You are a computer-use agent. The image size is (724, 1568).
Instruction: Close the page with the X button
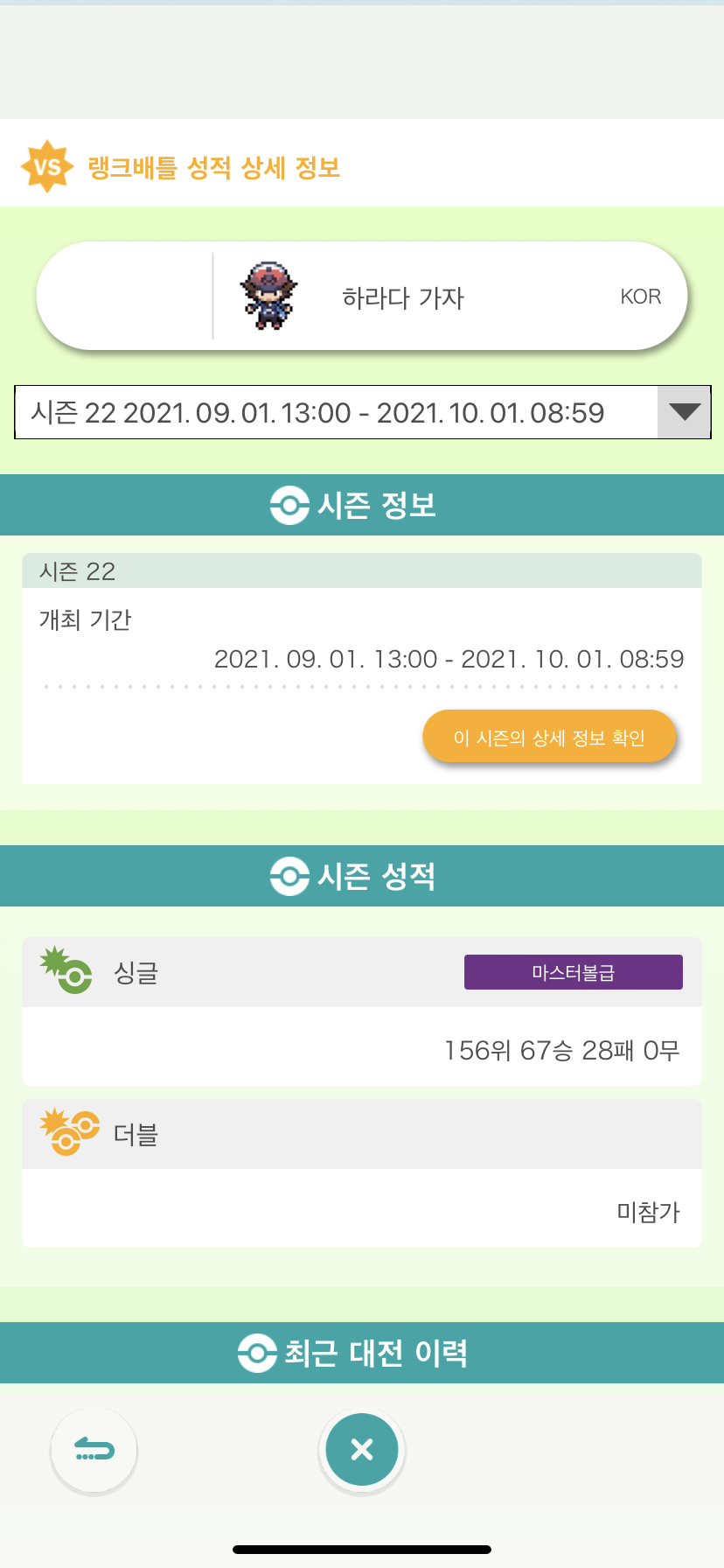[x=362, y=1450]
